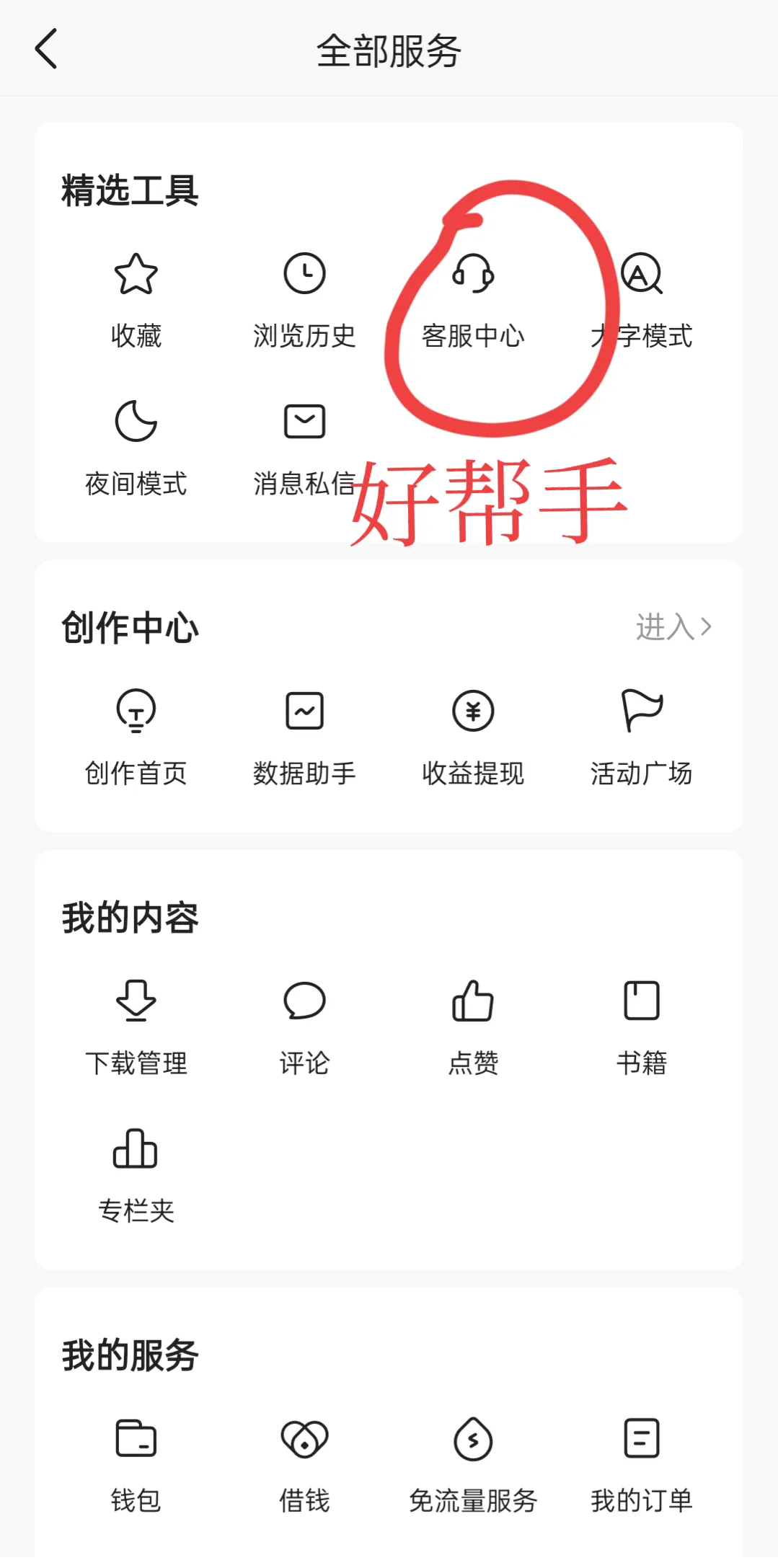
Task: Open 客服中心 customer service
Action: tap(473, 301)
